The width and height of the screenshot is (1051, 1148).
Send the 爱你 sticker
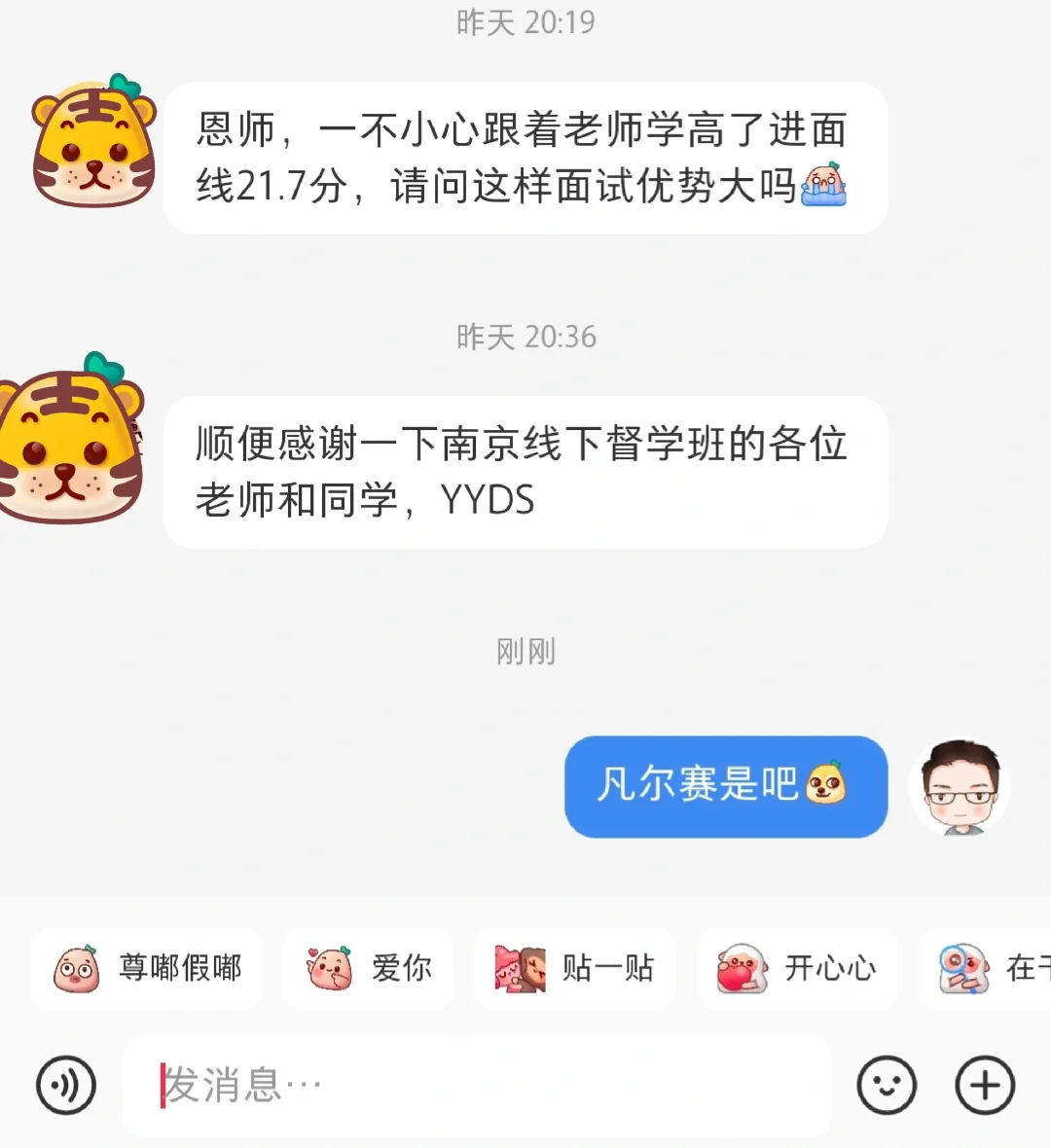click(367, 969)
